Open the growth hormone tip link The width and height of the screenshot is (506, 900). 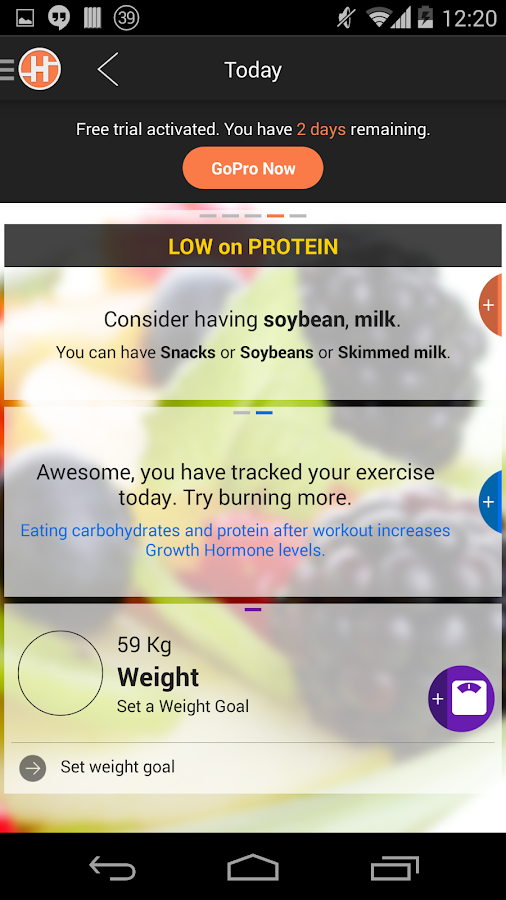point(235,540)
